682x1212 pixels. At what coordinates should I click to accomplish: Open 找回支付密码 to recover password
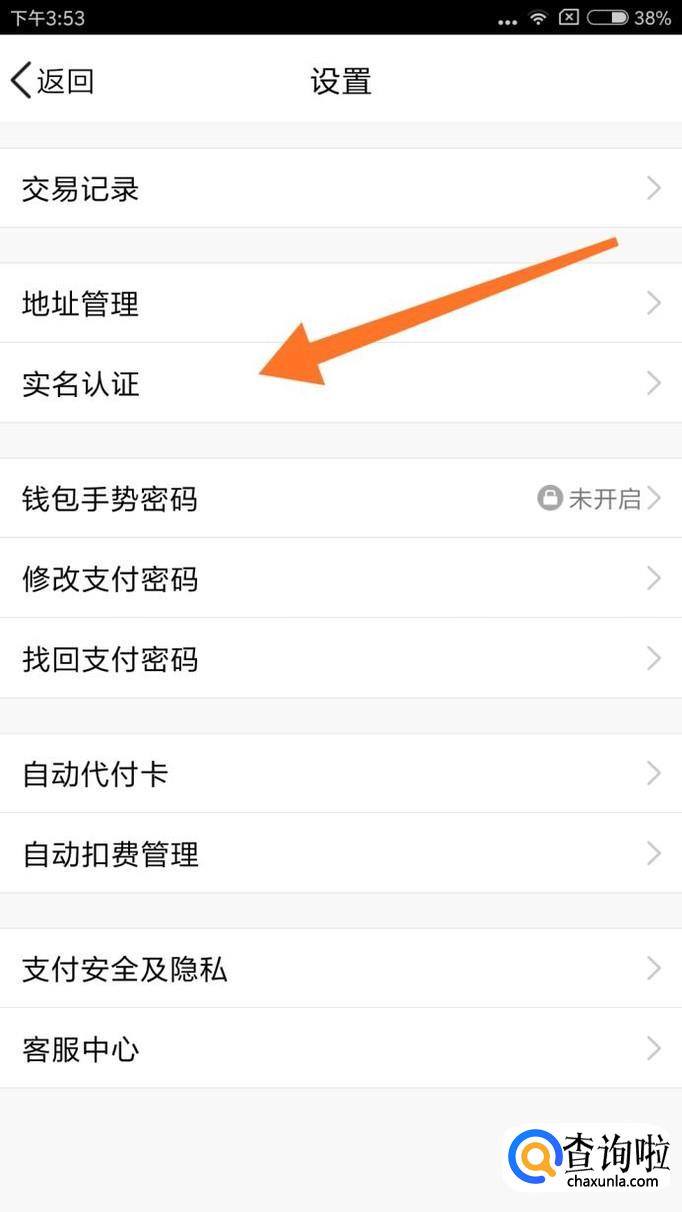point(341,658)
